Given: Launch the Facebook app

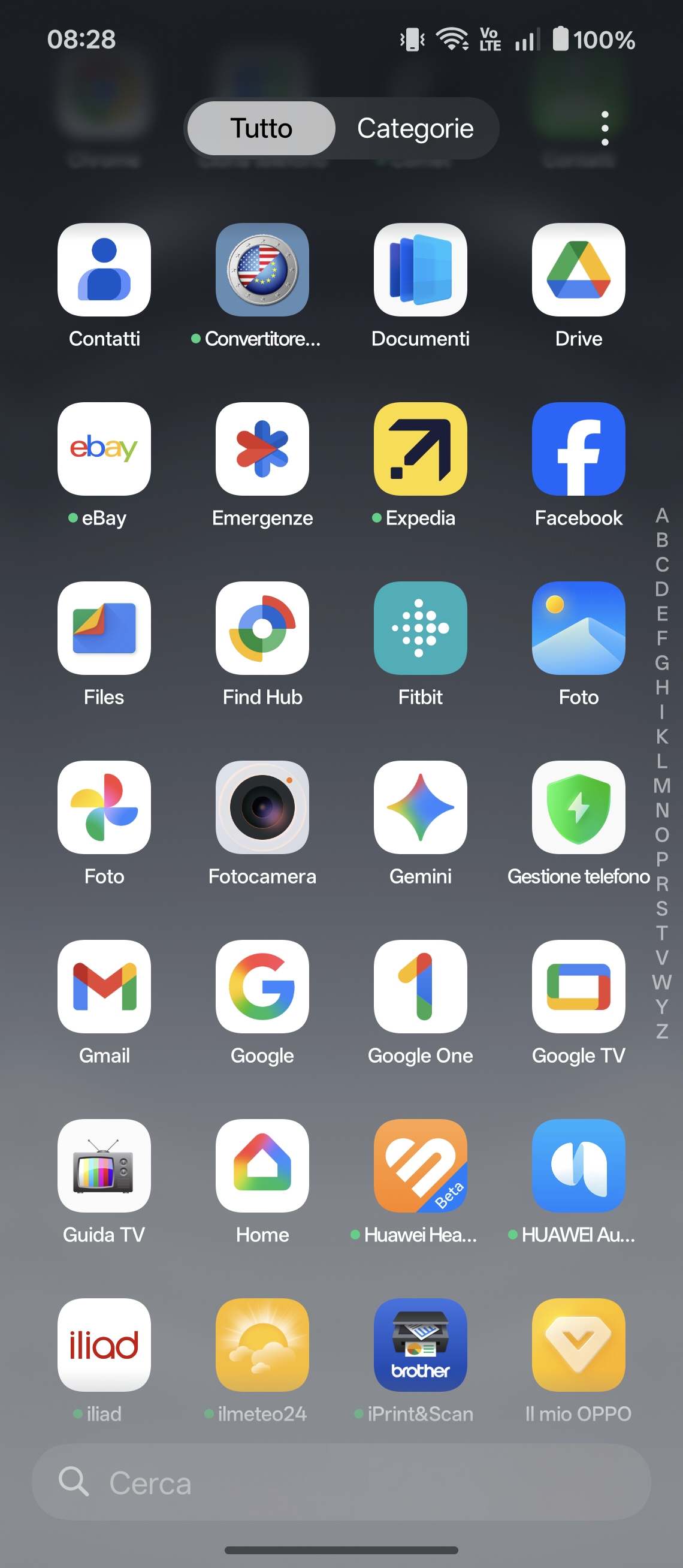Looking at the screenshot, I should [578, 449].
